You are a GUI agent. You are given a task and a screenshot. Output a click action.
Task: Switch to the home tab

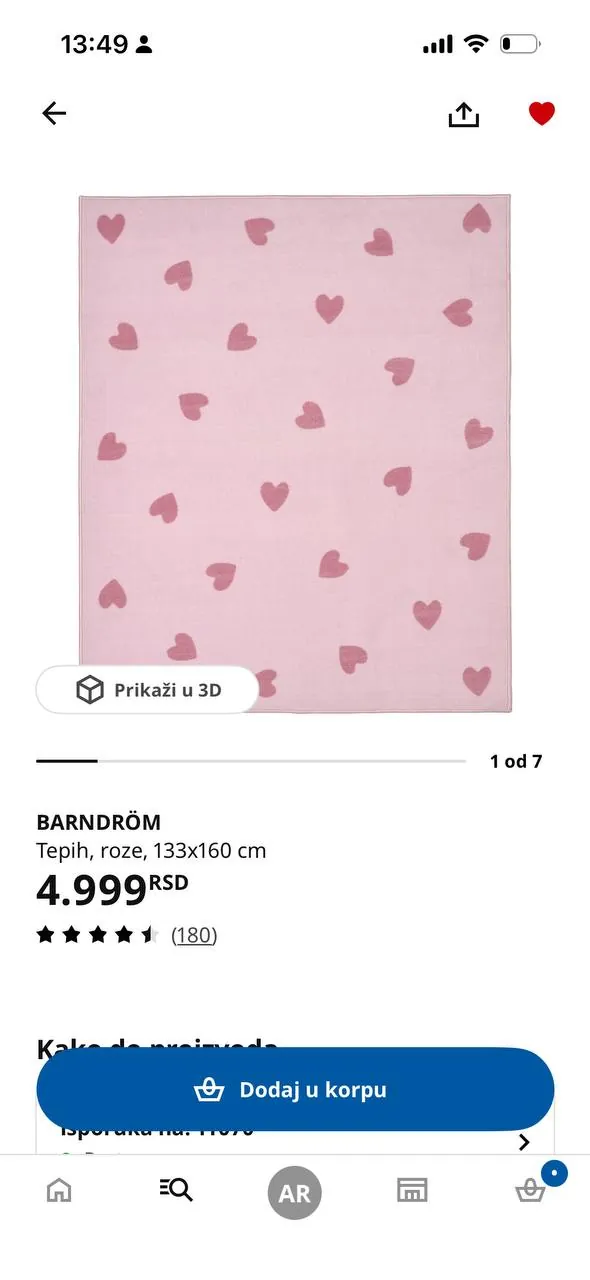[x=59, y=1190]
